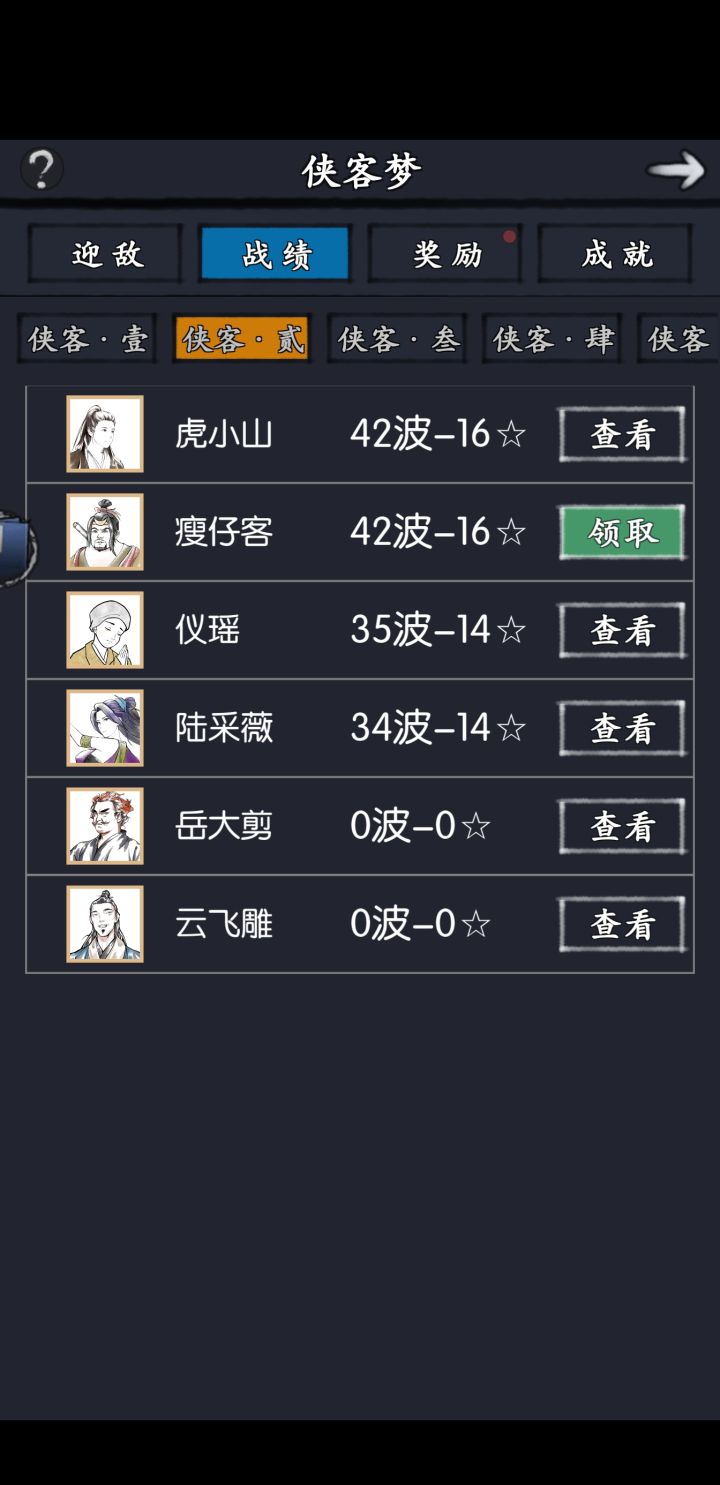Click 瘦仔客's avatar portrait
Screen dimensions: 720x1485
(104, 531)
